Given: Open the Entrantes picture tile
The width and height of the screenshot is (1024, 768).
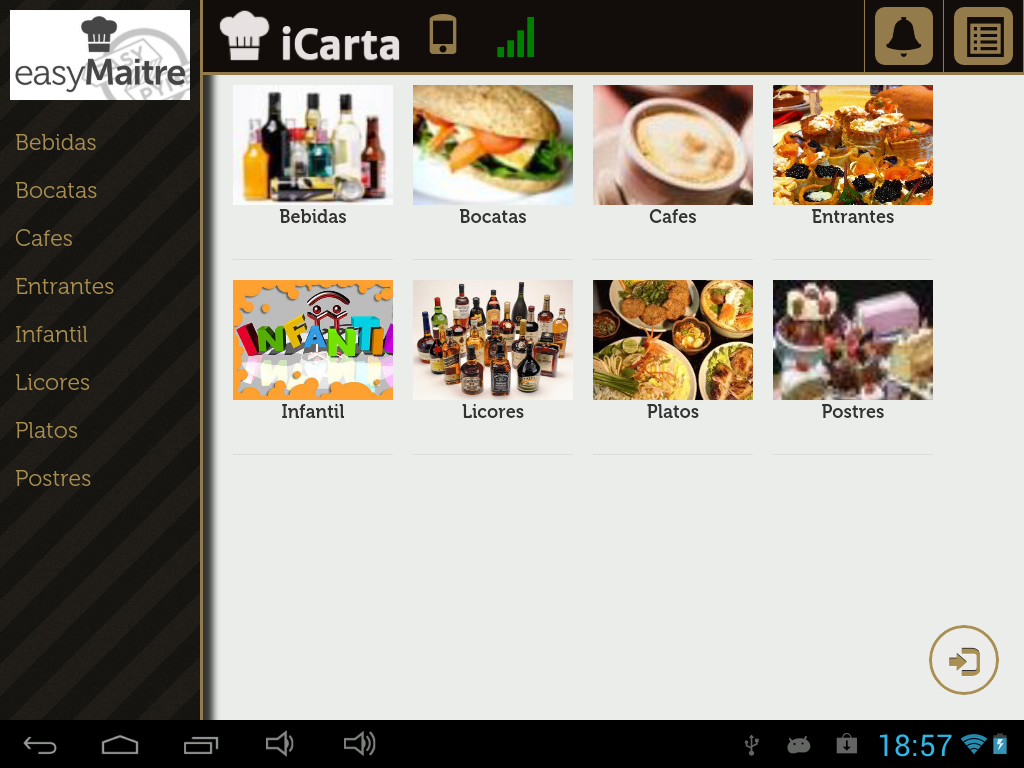Looking at the screenshot, I should click(853, 145).
